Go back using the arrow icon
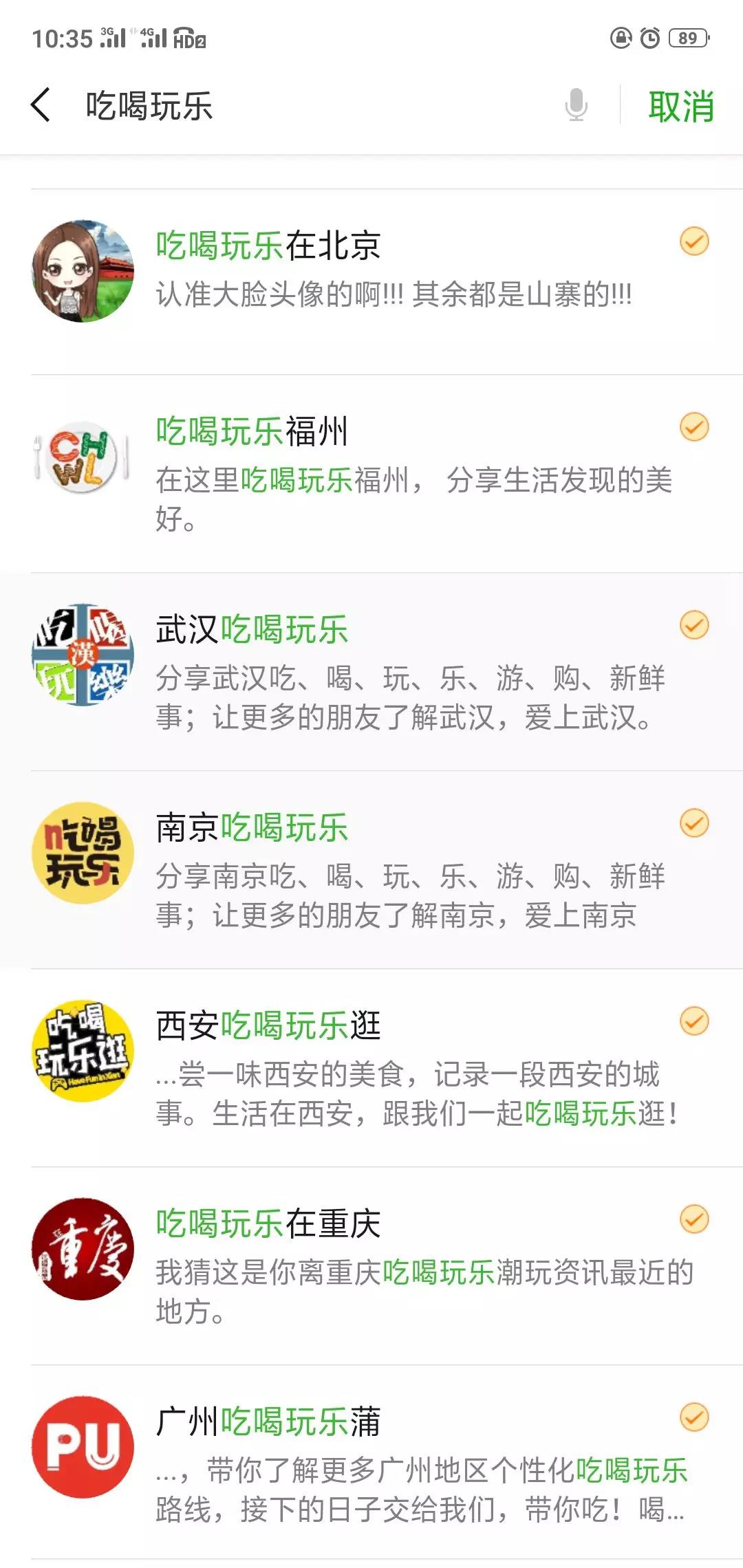This screenshot has height=1568, width=743. 41,105
